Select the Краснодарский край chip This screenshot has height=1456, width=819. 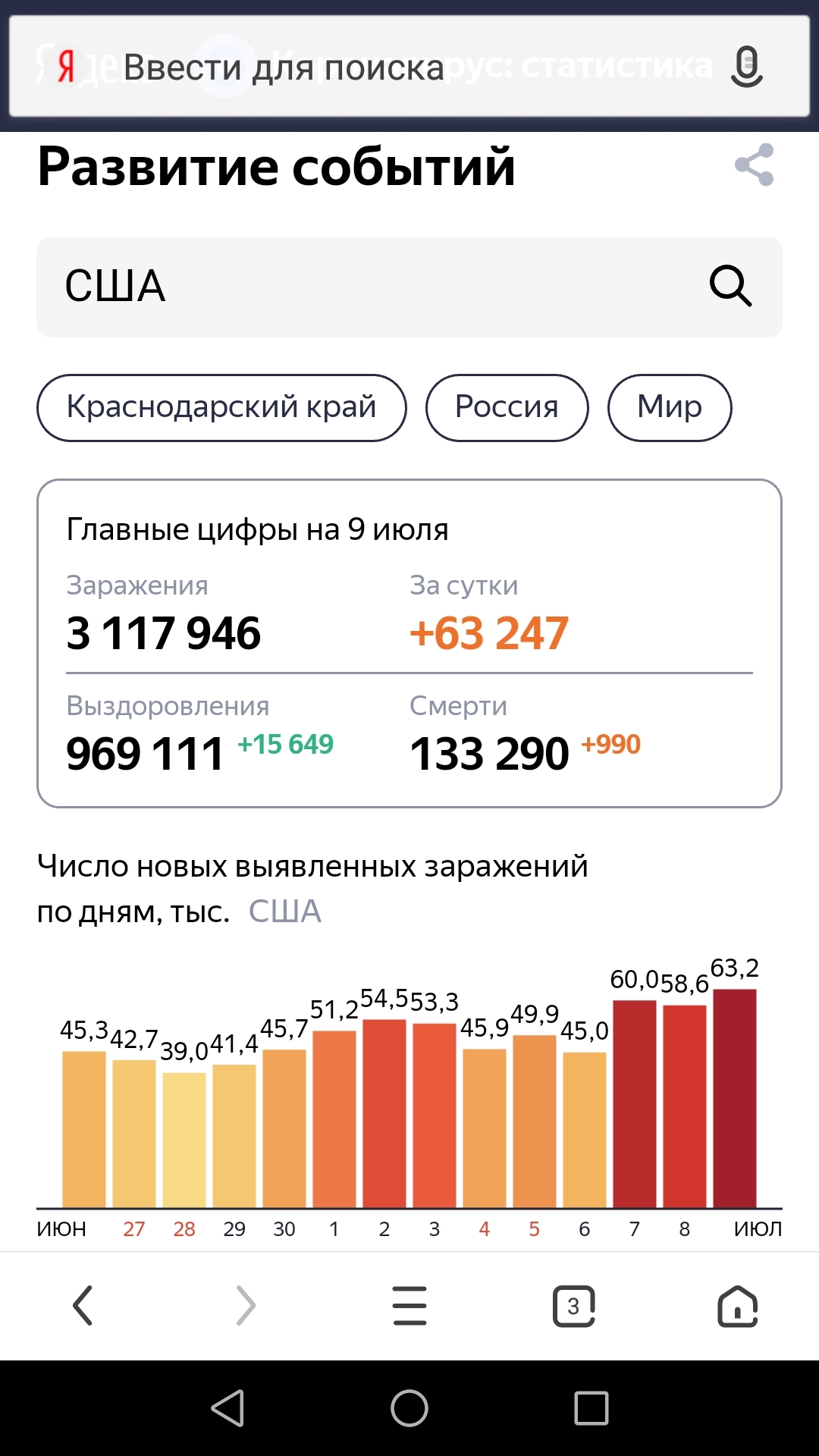[221, 407]
